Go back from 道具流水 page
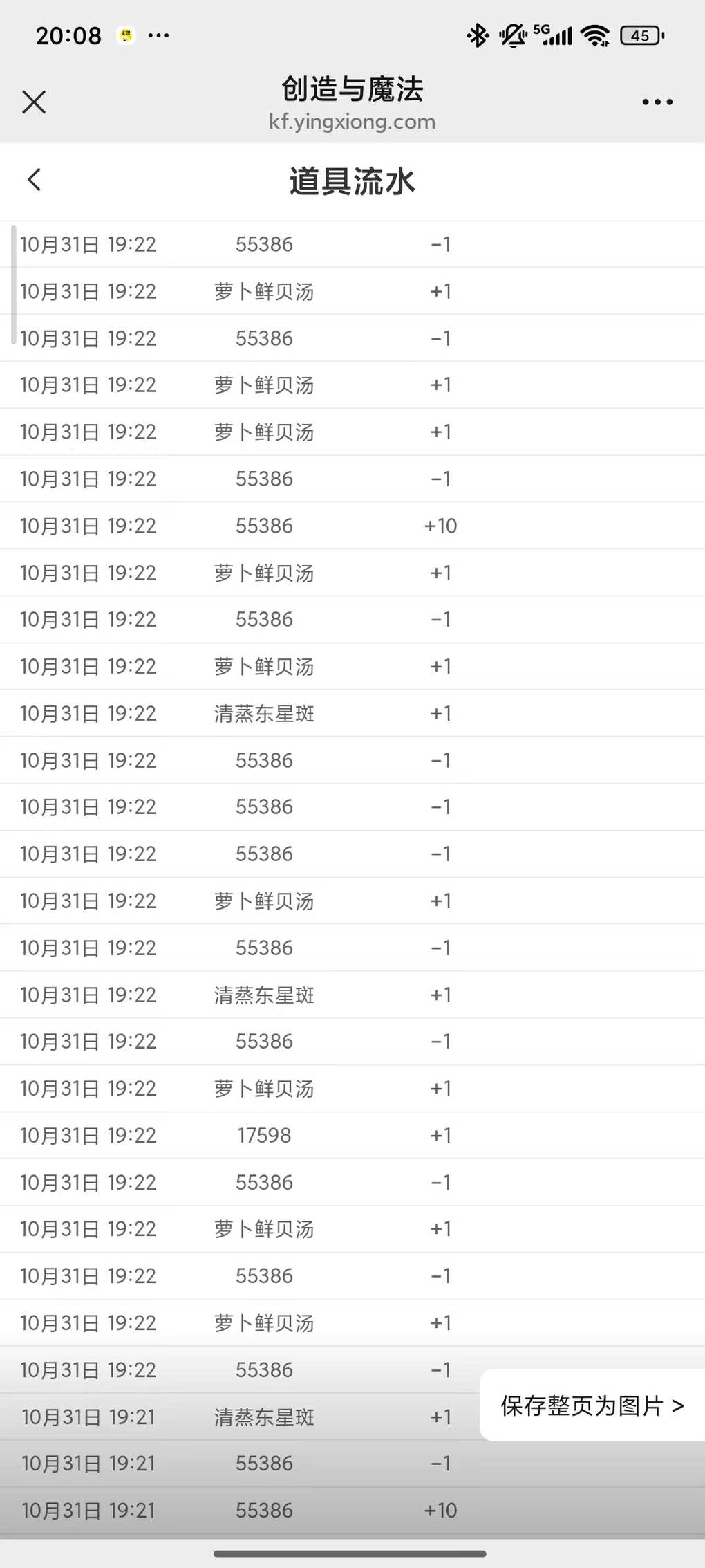705x1568 pixels. click(35, 180)
